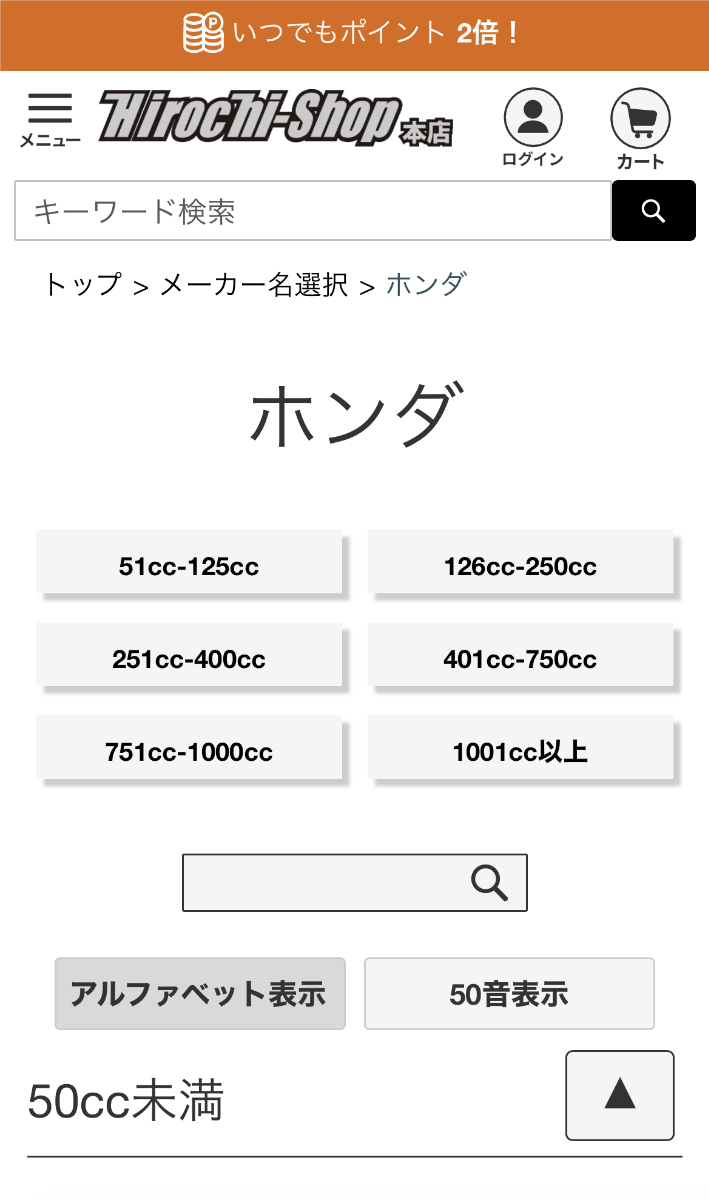Switch to 50音表示 view
The height and width of the screenshot is (1200, 709).
[509, 994]
